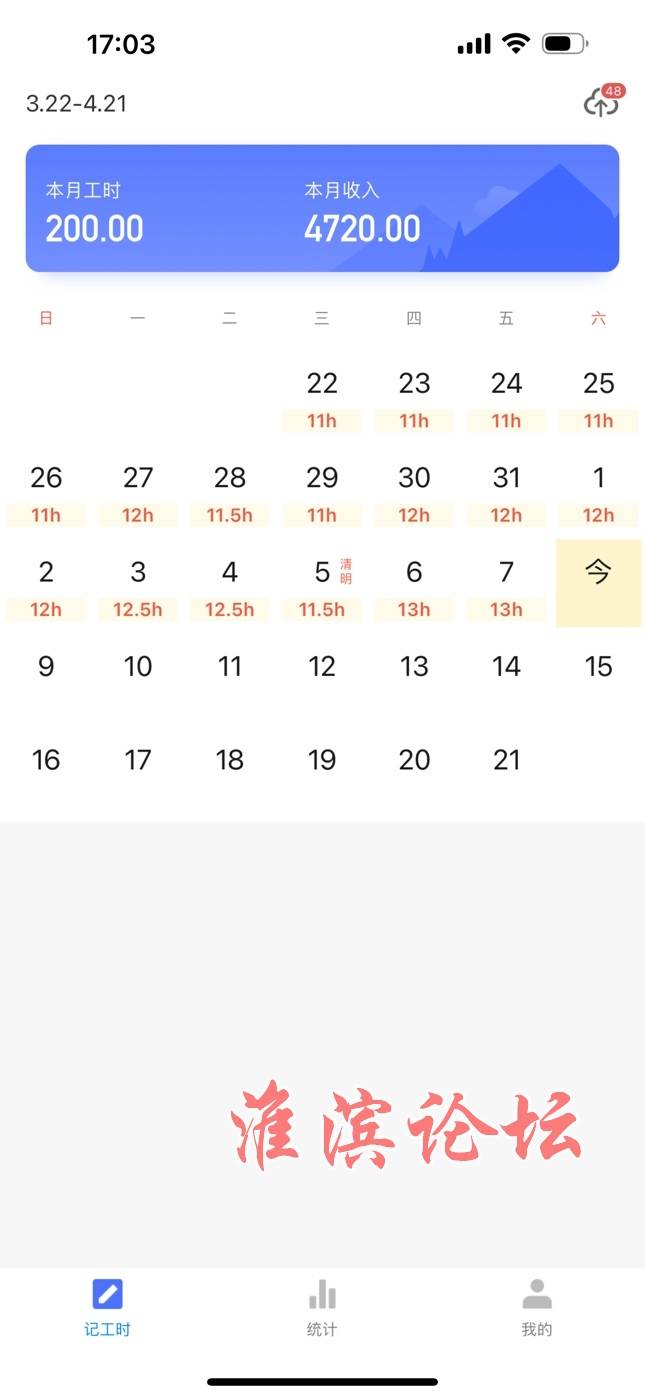Select day 15 on the calendar
Viewport: 645px width, 1398px height.
pyautogui.click(x=598, y=667)
